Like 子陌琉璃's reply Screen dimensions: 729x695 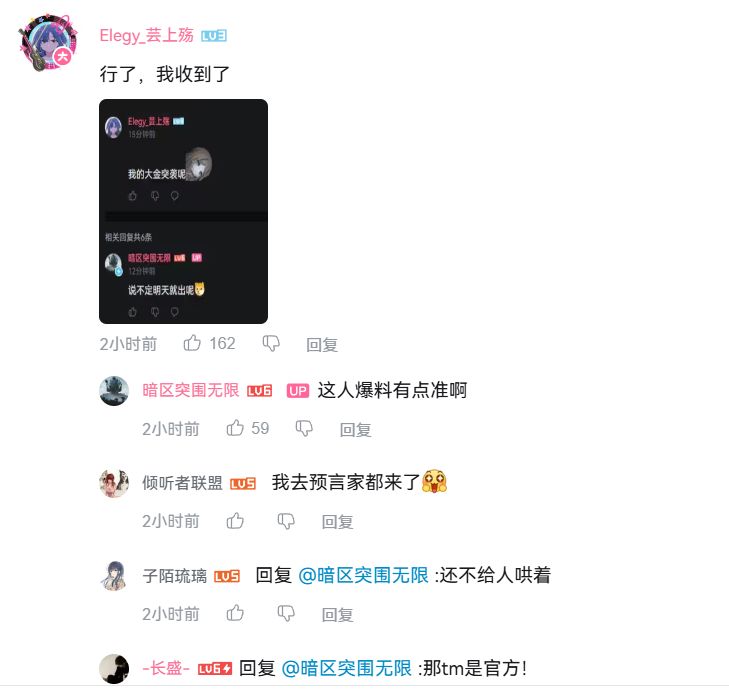pyautogui.click(x=235, y=612)
